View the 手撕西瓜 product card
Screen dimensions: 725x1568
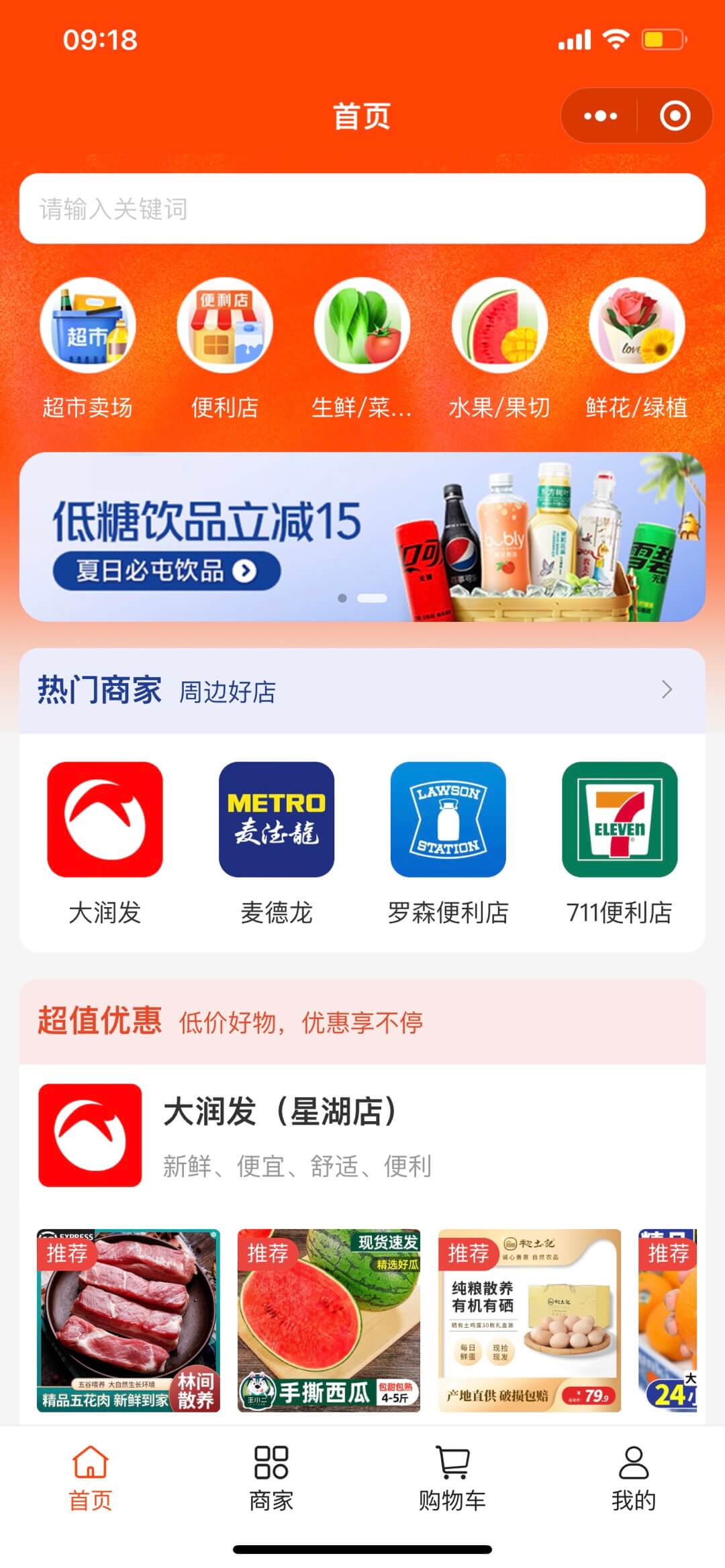[x=329, y=1320]
